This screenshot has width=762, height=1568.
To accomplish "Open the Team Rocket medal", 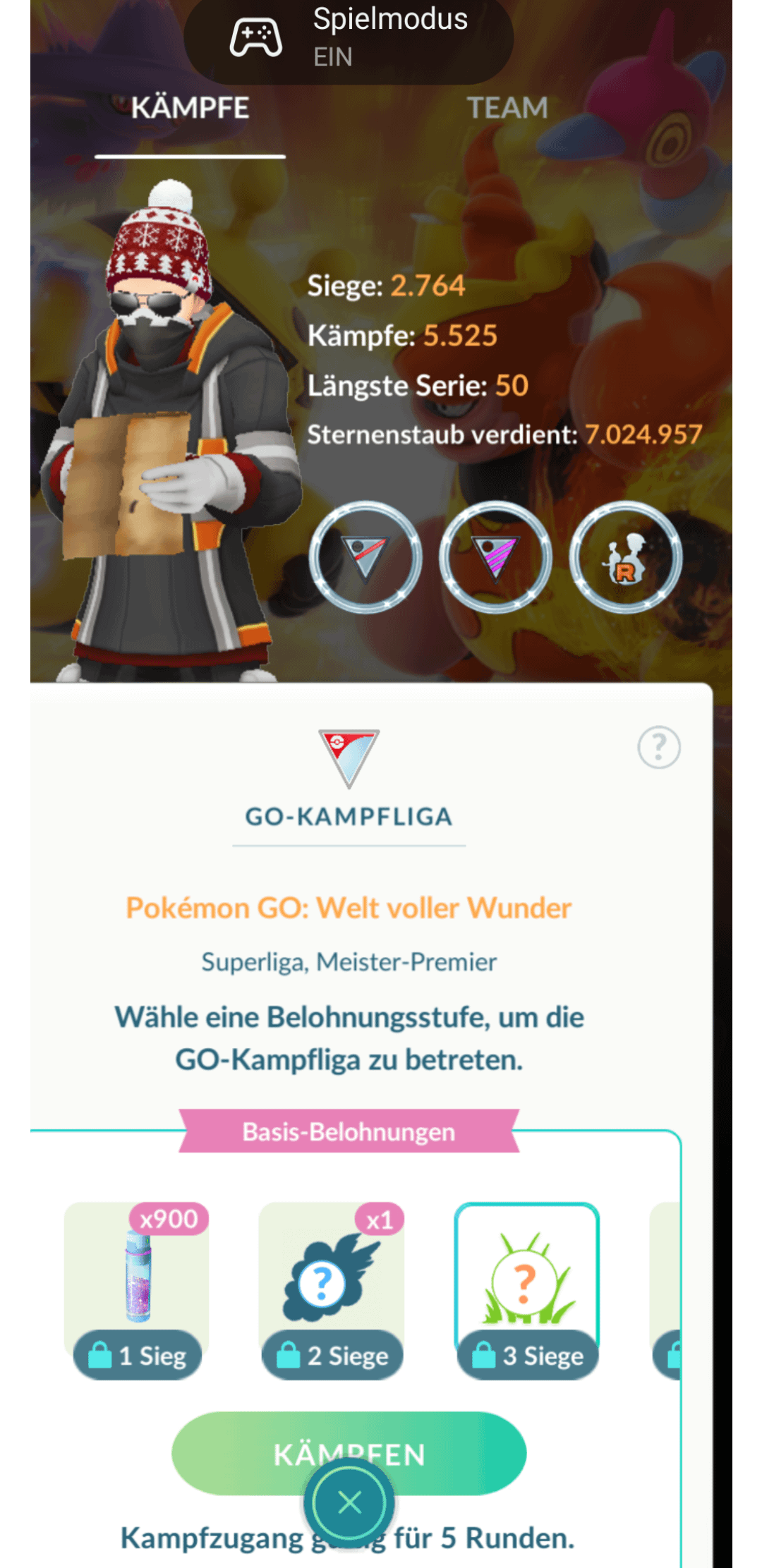I will (x=626, y=557).
